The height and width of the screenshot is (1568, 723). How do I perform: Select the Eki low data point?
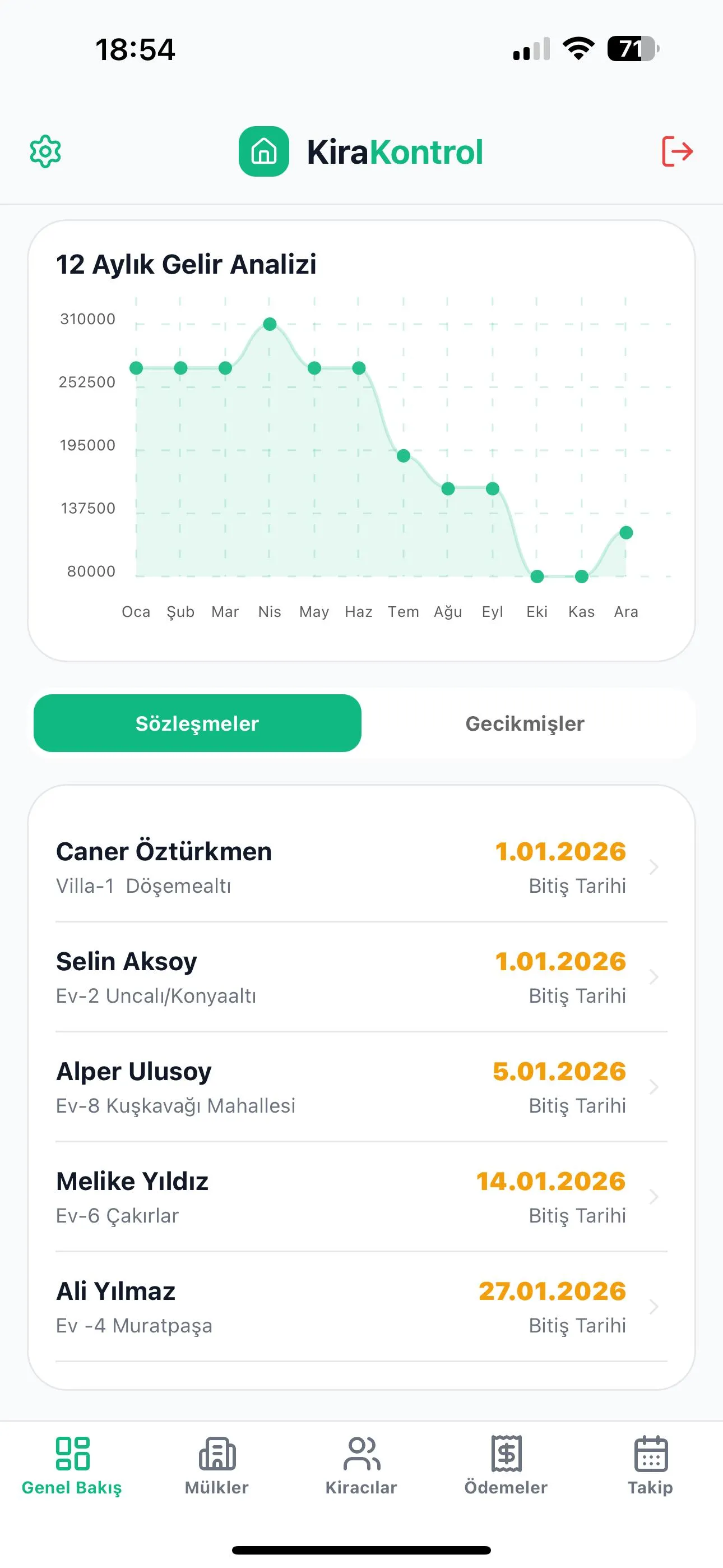click(x=537, y=577)
